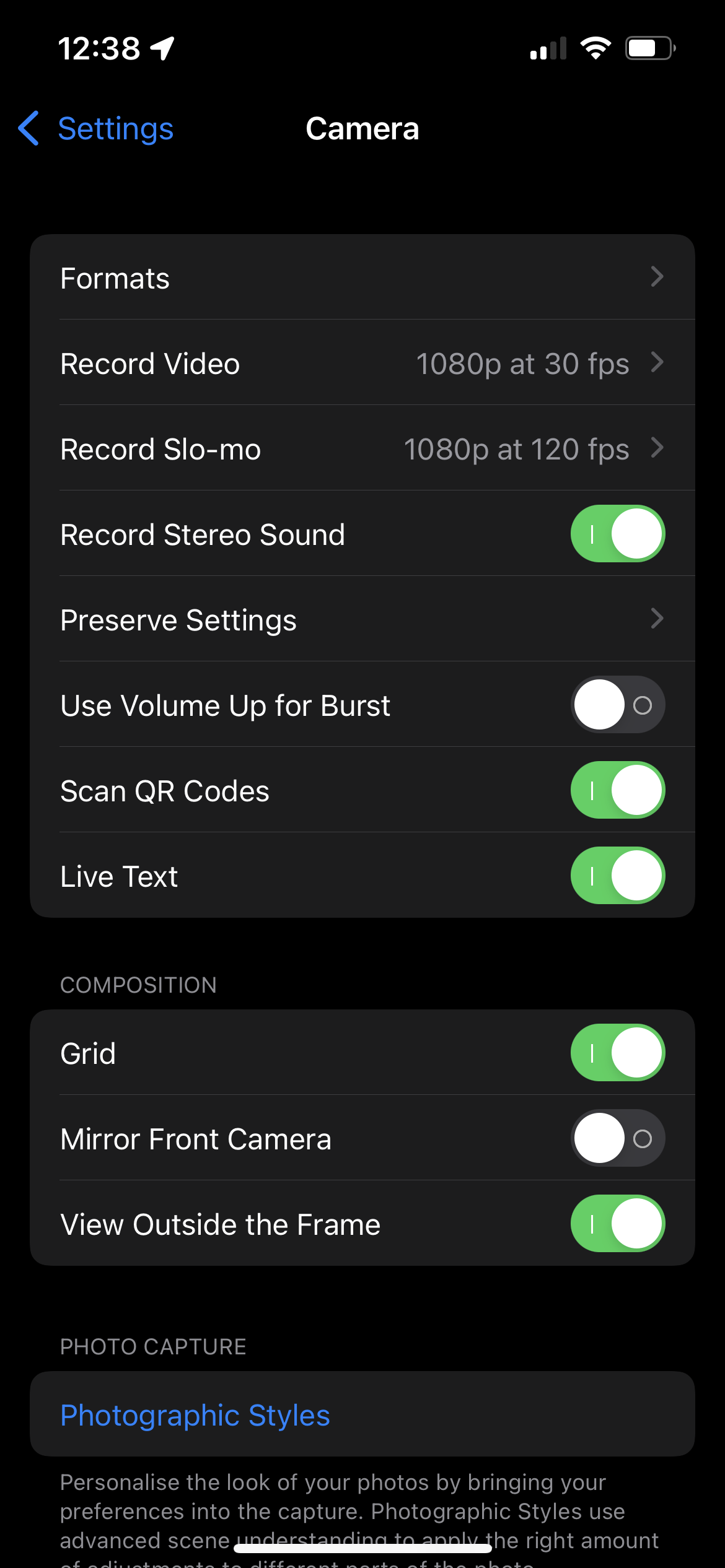725x1568 pixels.
Task: Open Record Video settings
Action: (x=362, y=363)
